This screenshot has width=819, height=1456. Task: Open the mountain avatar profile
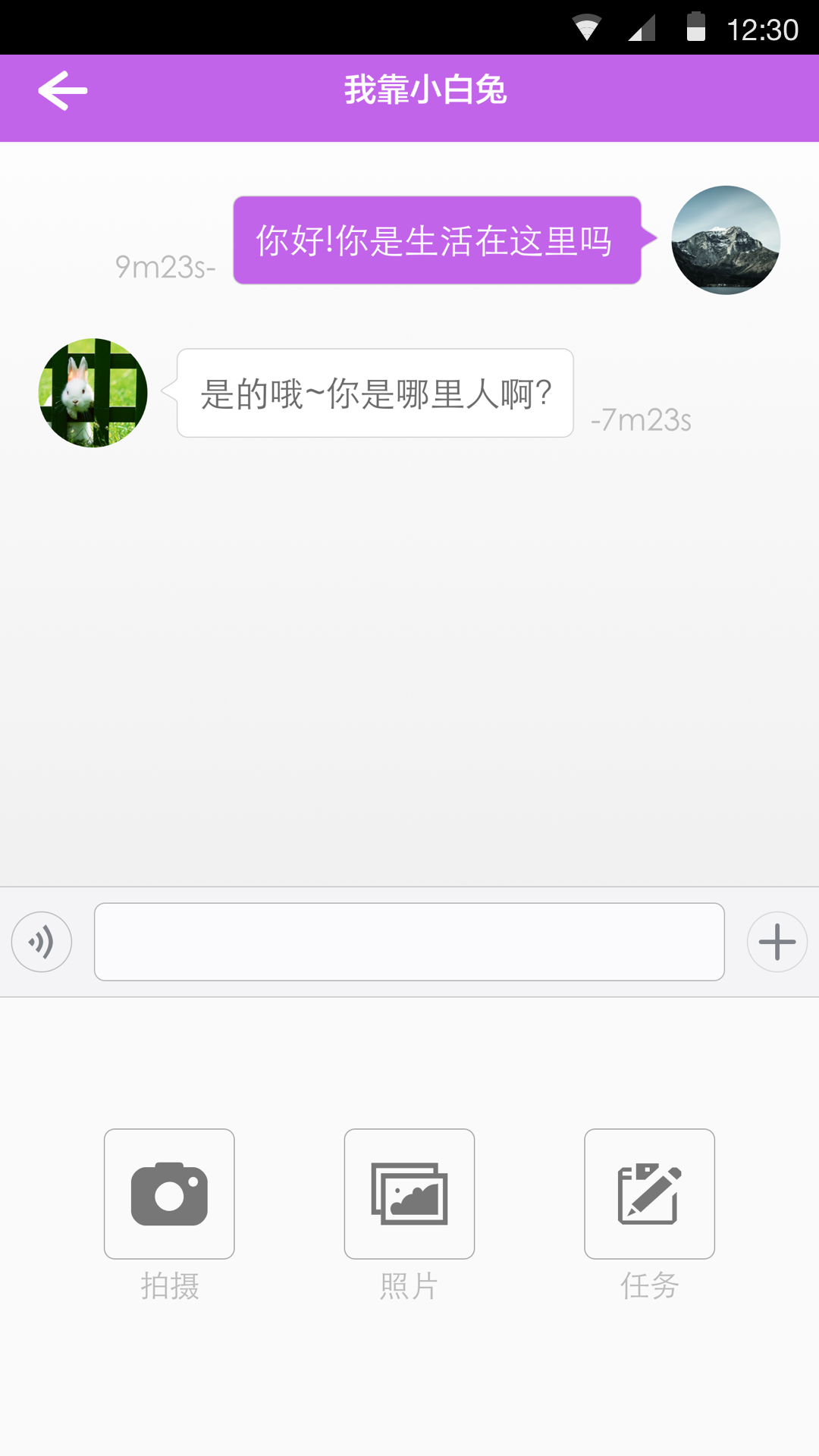726,240
